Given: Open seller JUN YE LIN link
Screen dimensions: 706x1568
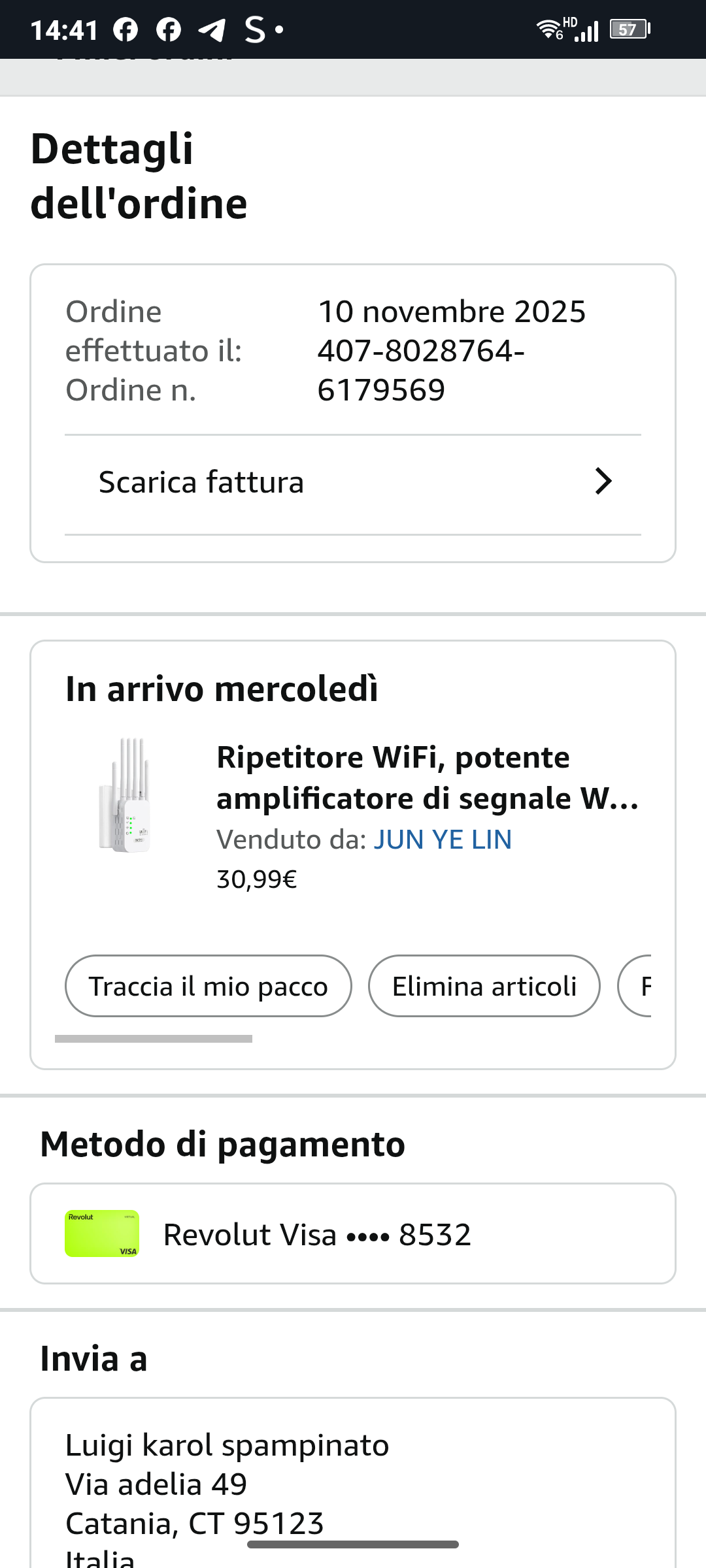Looking at the screenshot, I should pos(443,840).
